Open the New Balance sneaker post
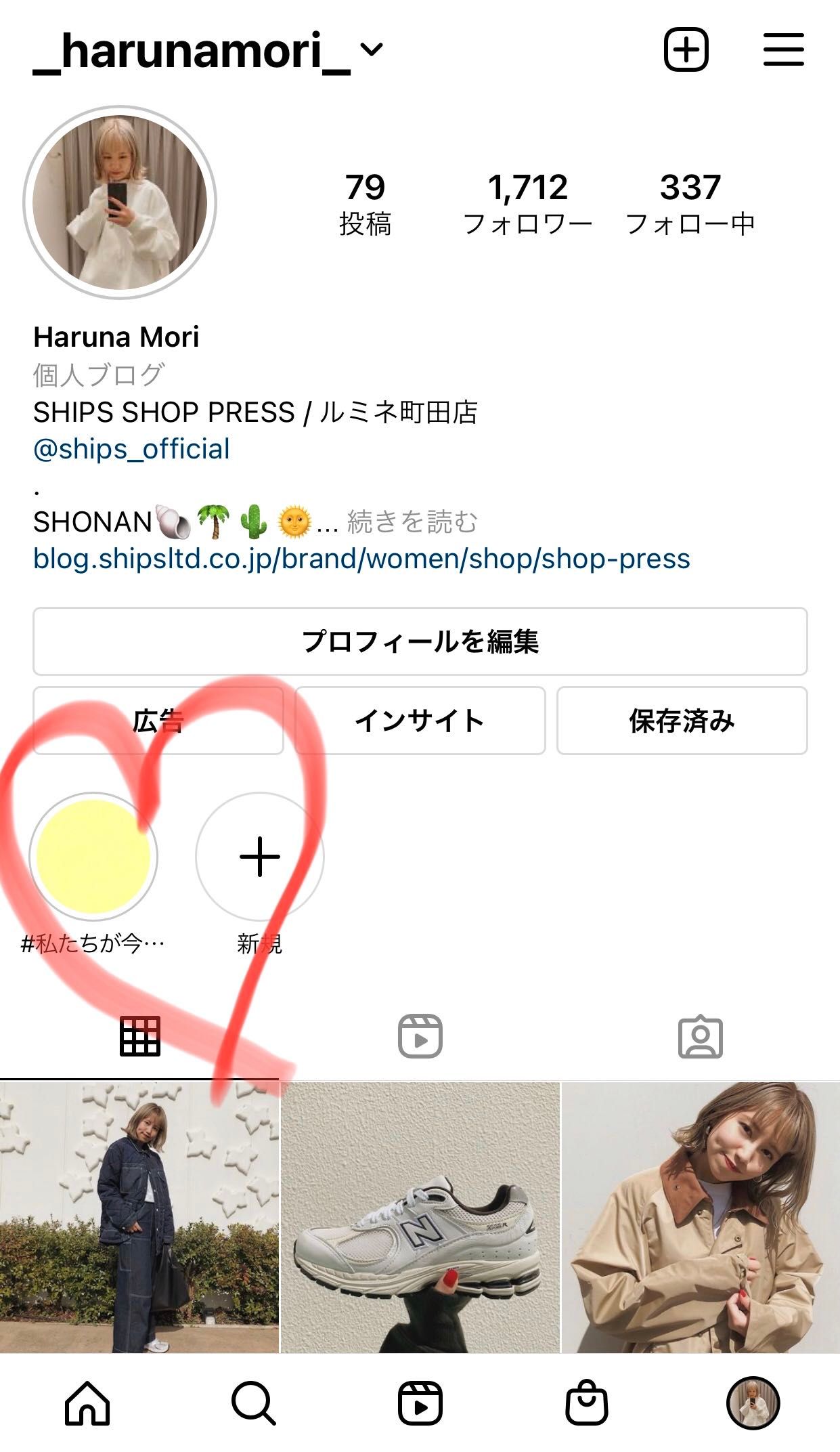 coord(420,1217)
